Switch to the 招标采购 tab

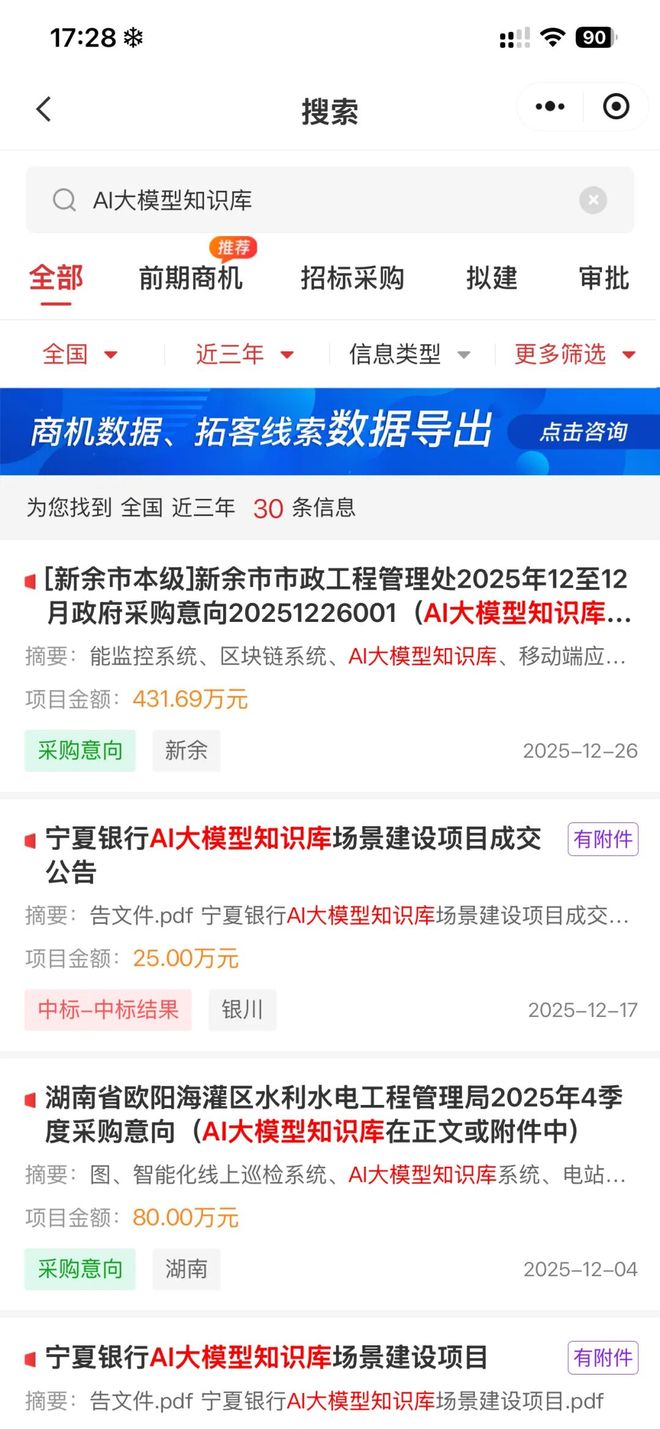click(352, 278)
